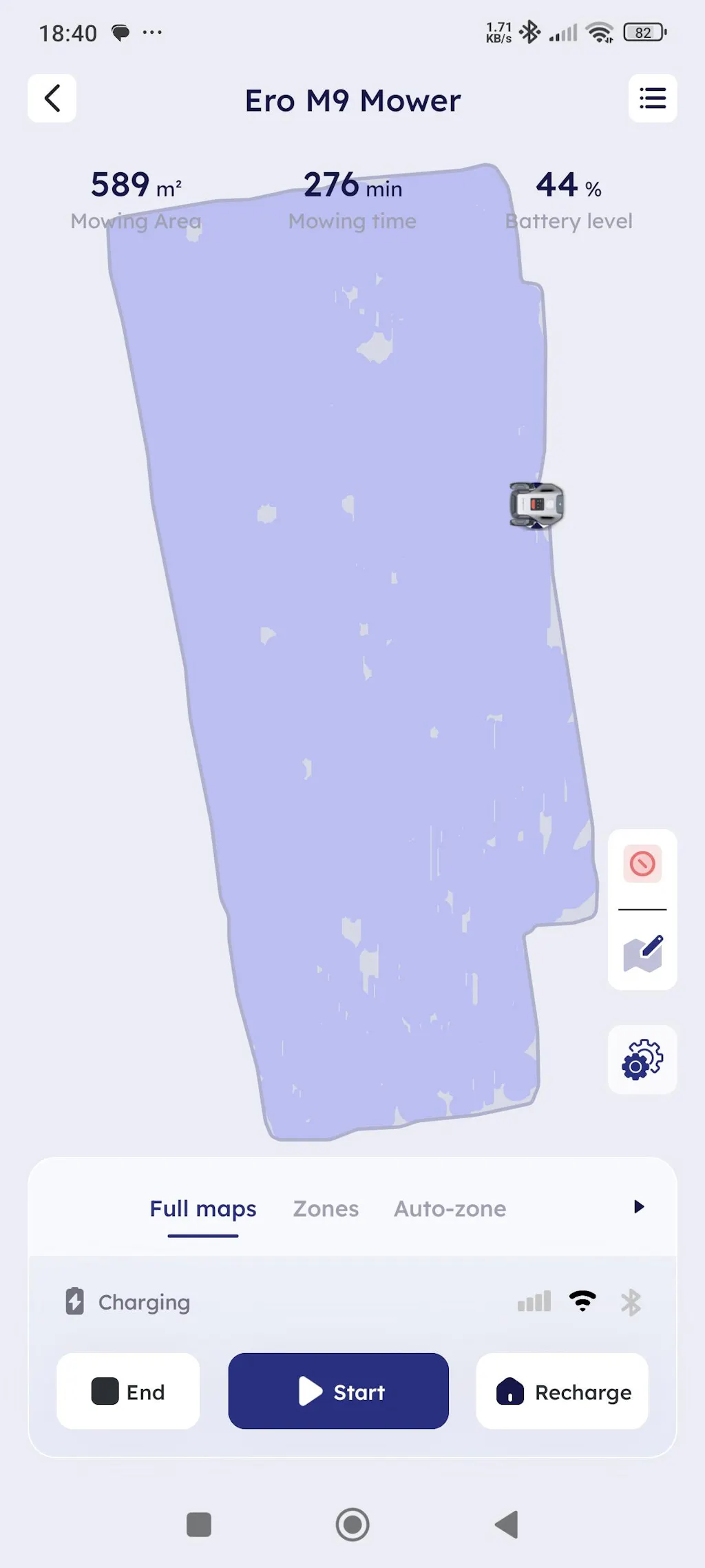Viewport: 705px width, 1568px height.
Task: Switch to the Full maps tab
Action: coord(203,1209)
